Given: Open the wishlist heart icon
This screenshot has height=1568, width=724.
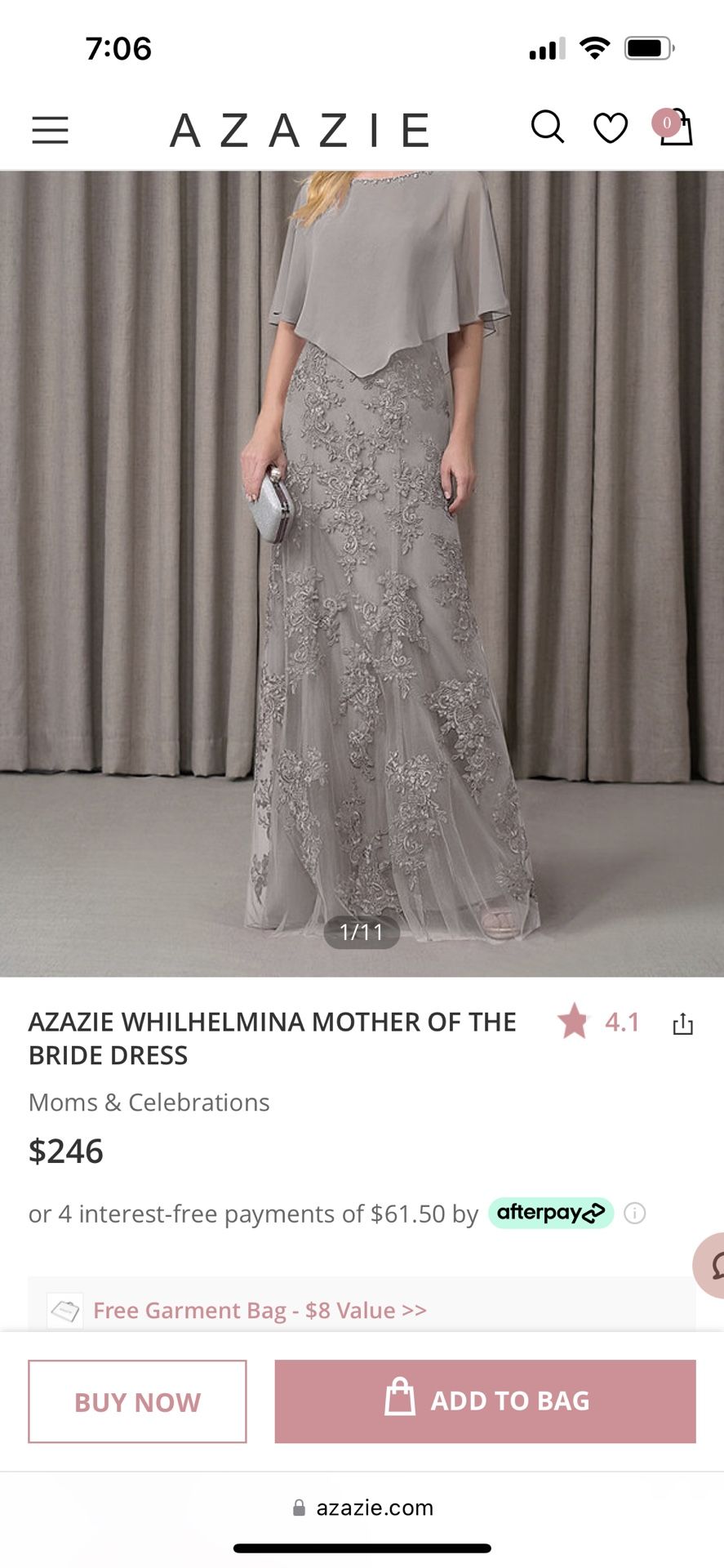Looking at the screenshot, I should tap(610, 128).
